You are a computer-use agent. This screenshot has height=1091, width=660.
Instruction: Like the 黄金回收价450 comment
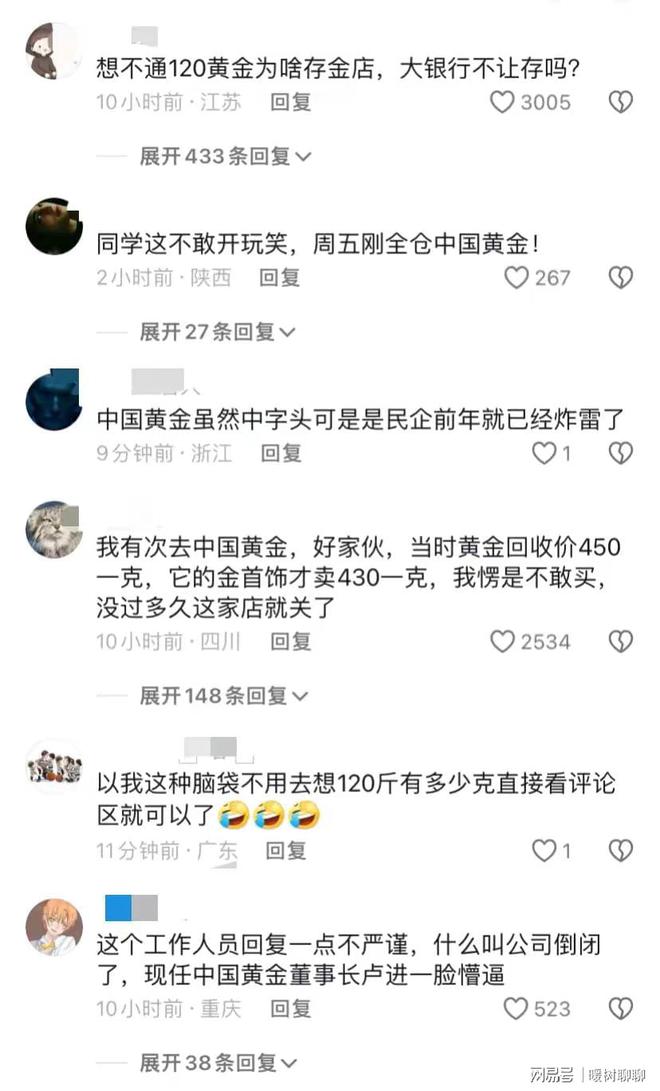point(502,641)
